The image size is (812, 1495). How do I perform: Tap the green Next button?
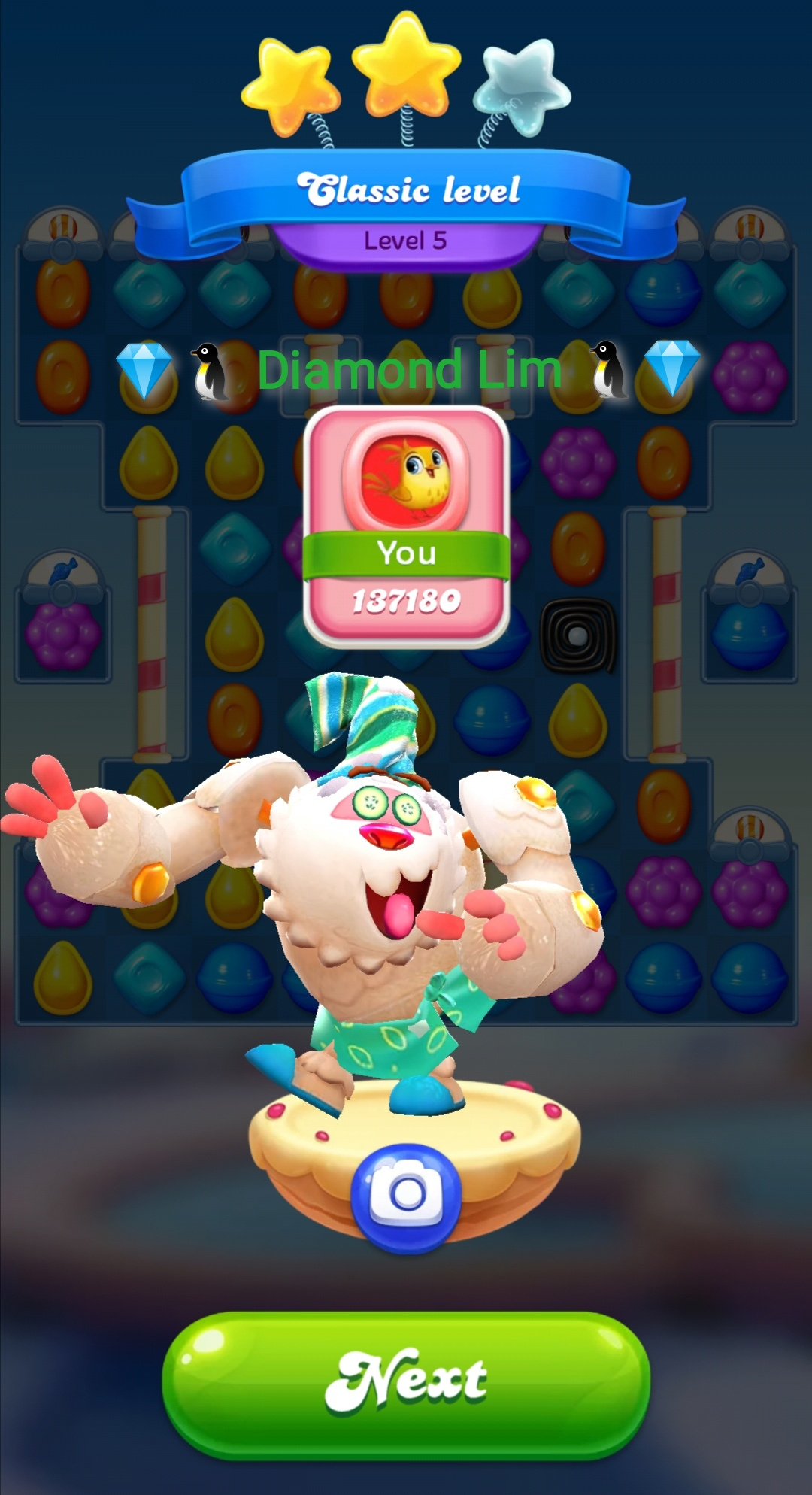point(406,1382)
